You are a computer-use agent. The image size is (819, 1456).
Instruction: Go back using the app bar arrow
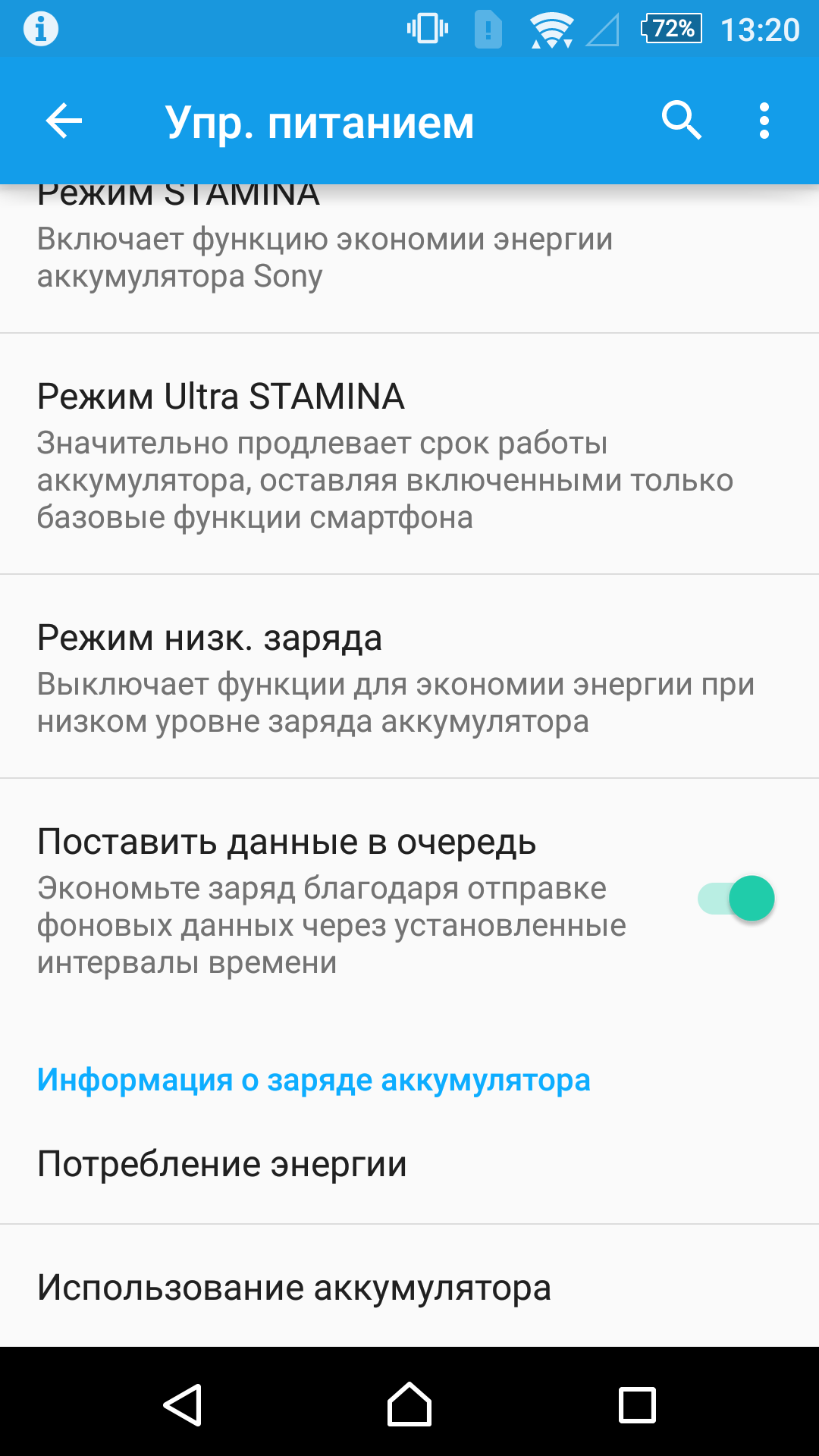tap(64, 121)
